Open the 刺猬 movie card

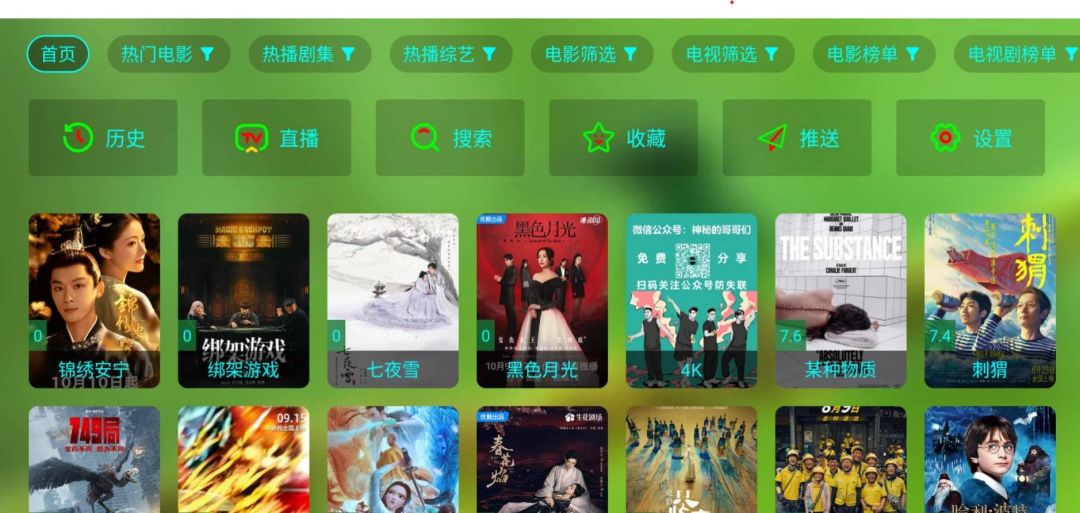point(989,300)
